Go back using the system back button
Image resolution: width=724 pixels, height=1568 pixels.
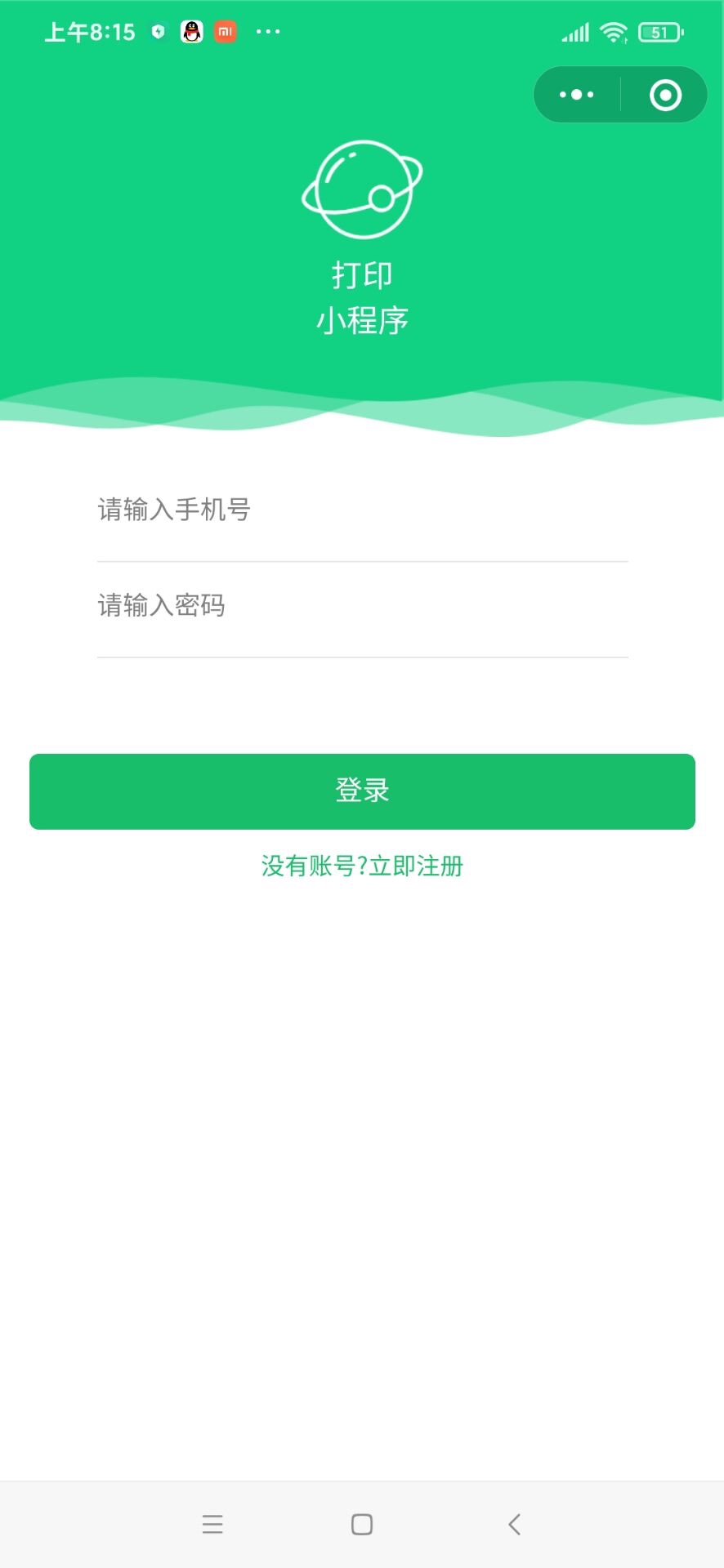[x=514, y=1524]
